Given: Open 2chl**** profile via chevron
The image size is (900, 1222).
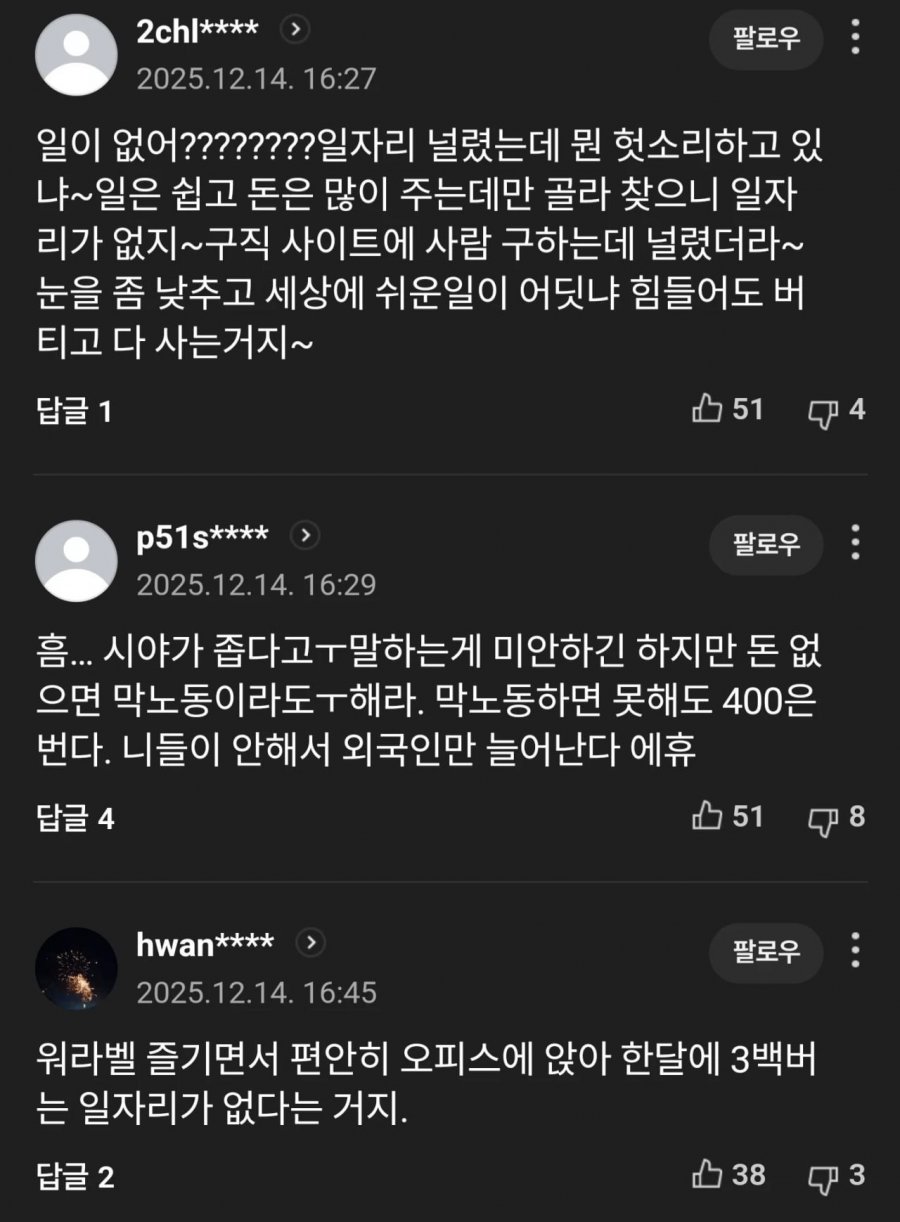Looking at the screenshot, I should tap(294, 30).
